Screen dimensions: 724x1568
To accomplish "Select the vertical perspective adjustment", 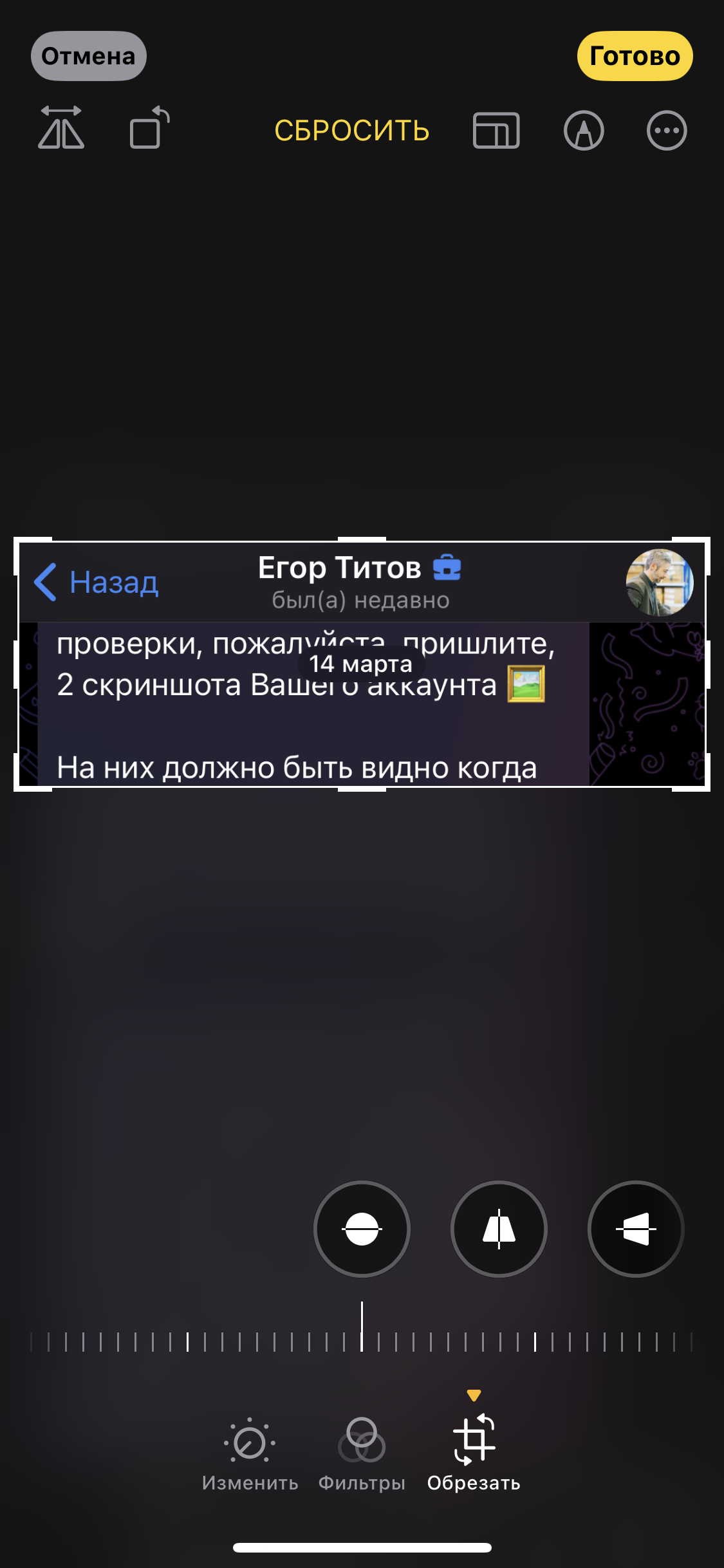I will click(499, 1229).
